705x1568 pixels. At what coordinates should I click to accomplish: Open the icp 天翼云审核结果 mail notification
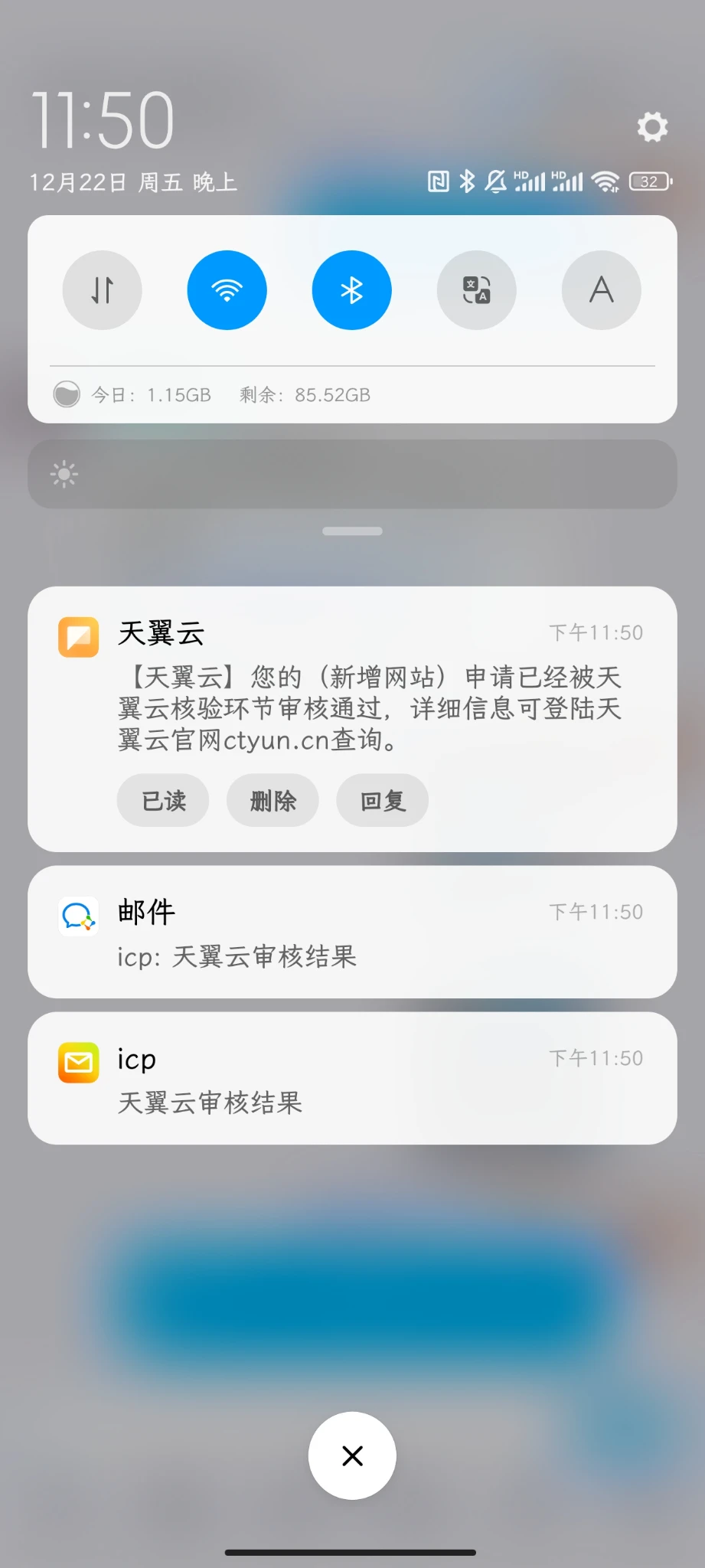pyautogui.click(x=352, y=1079)
